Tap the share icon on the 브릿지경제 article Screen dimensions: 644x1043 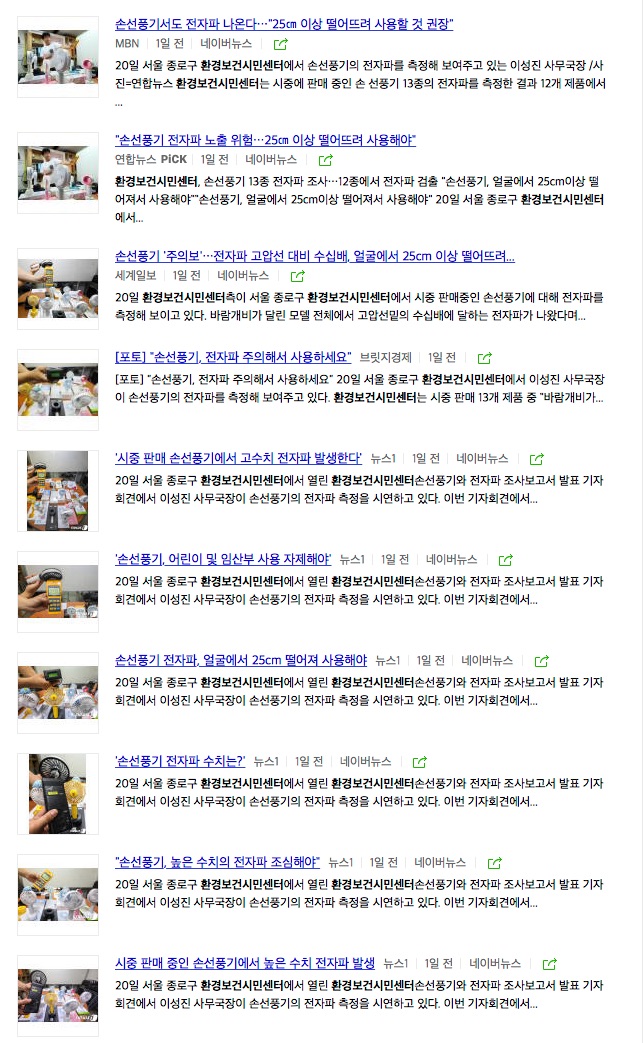pos(485,358)
